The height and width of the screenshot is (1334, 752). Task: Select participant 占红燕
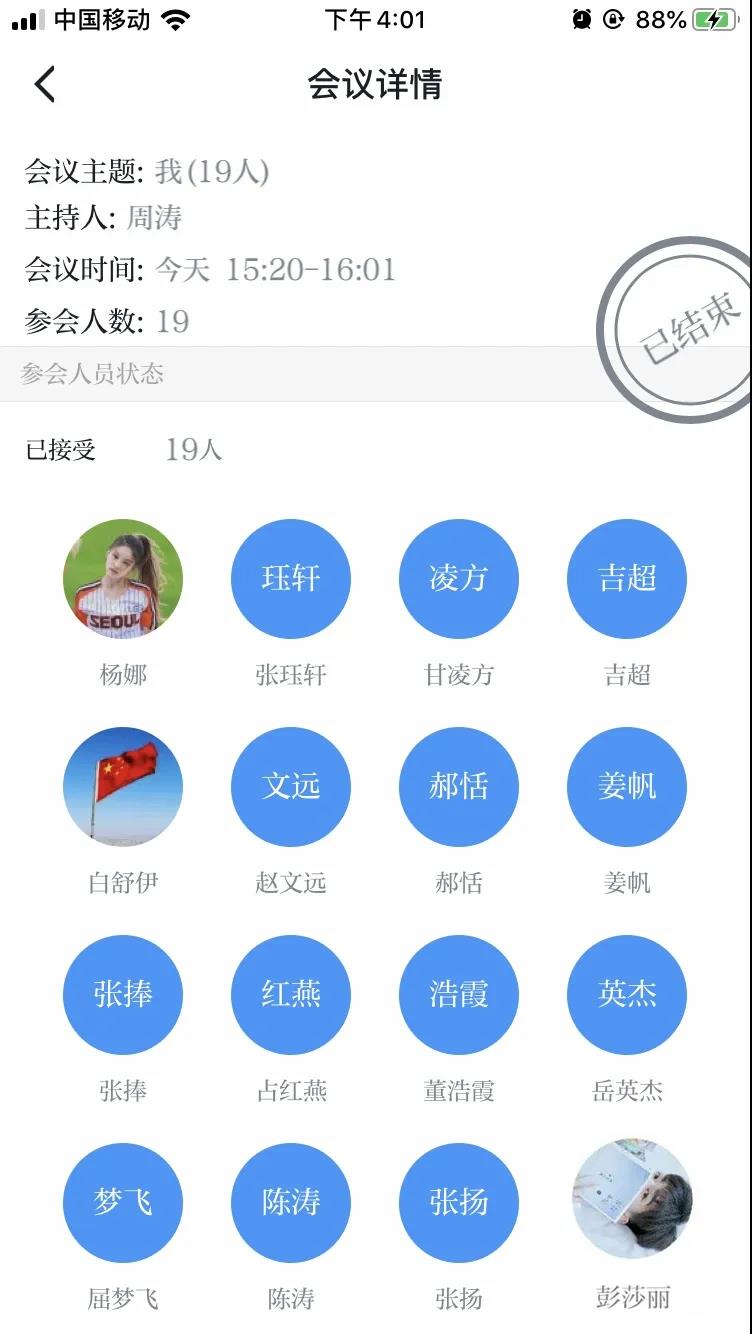click(x=291, y=995)
